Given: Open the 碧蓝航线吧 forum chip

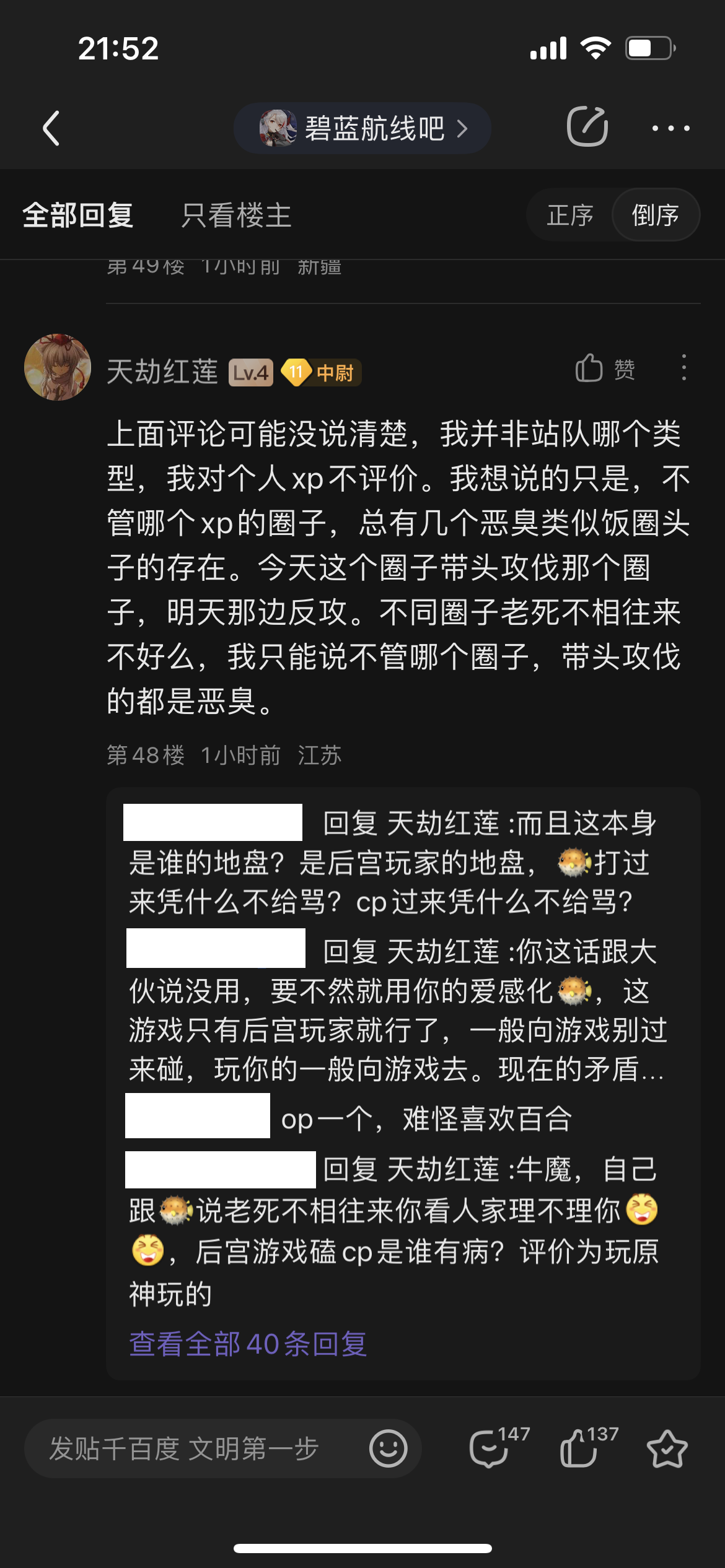Looking at the screenshot, I should click(x=362, y=128).
